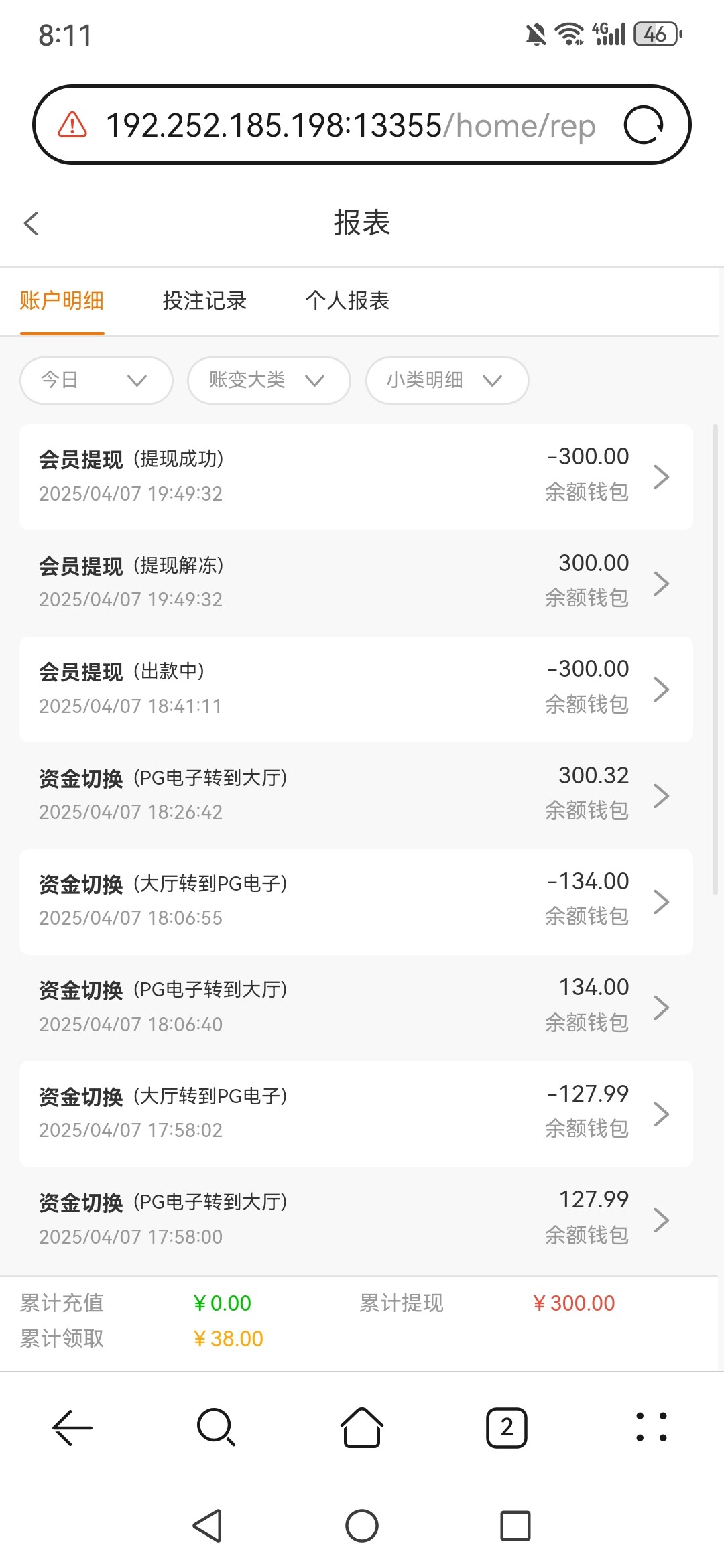Screen dimensions: 724x1568
Task: Open the 小类明细 filter dropdown
Action: (447, 381)
